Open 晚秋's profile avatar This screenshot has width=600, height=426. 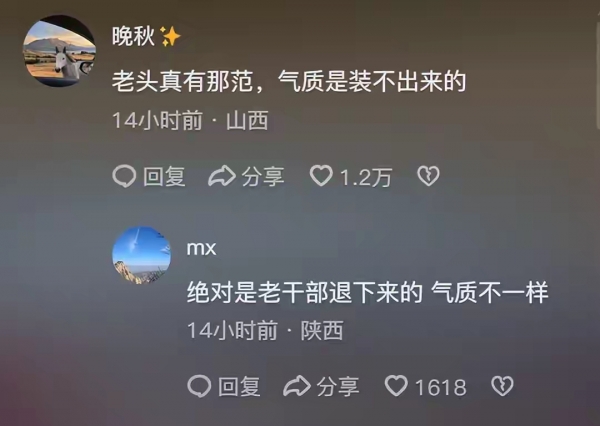point(59,52)
